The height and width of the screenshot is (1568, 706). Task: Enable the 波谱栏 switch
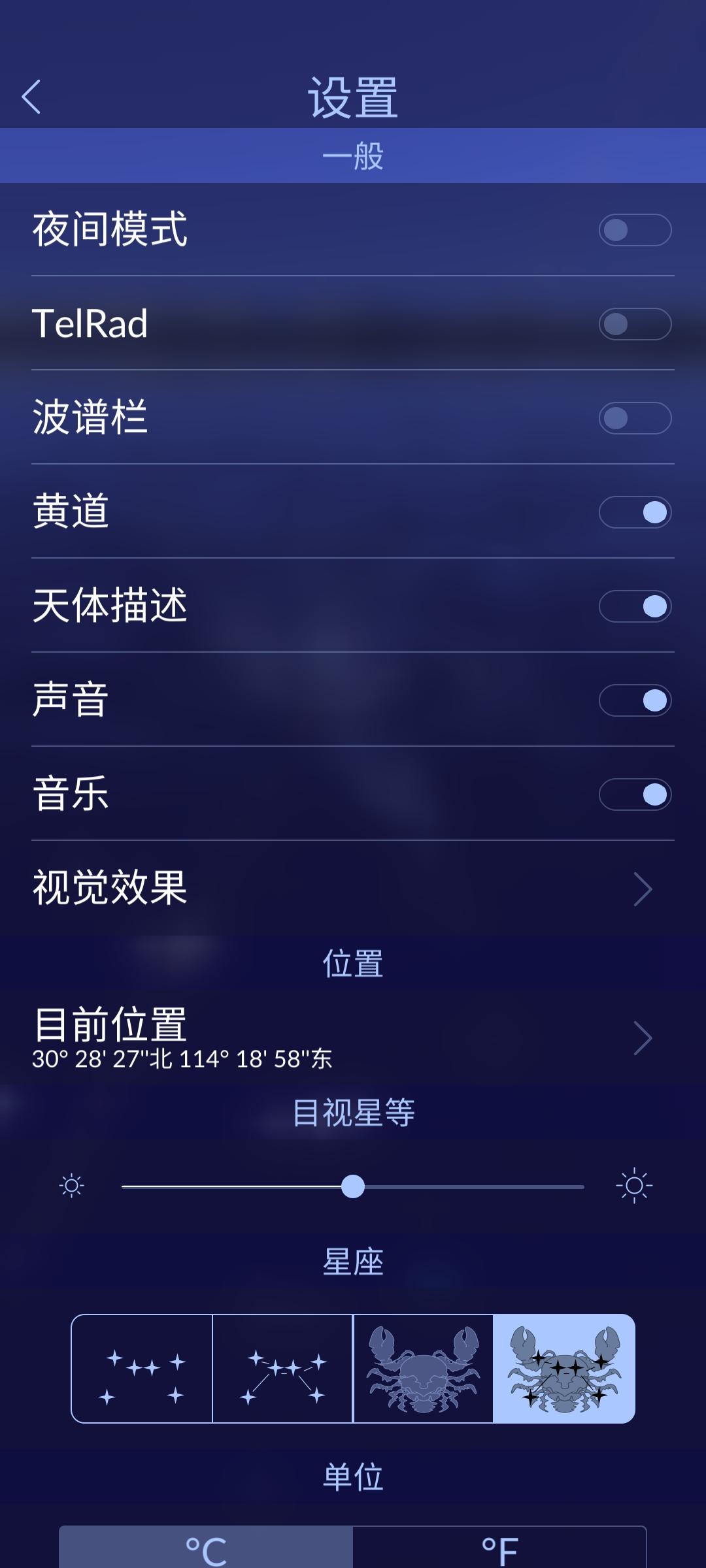(x=635, y=418)
